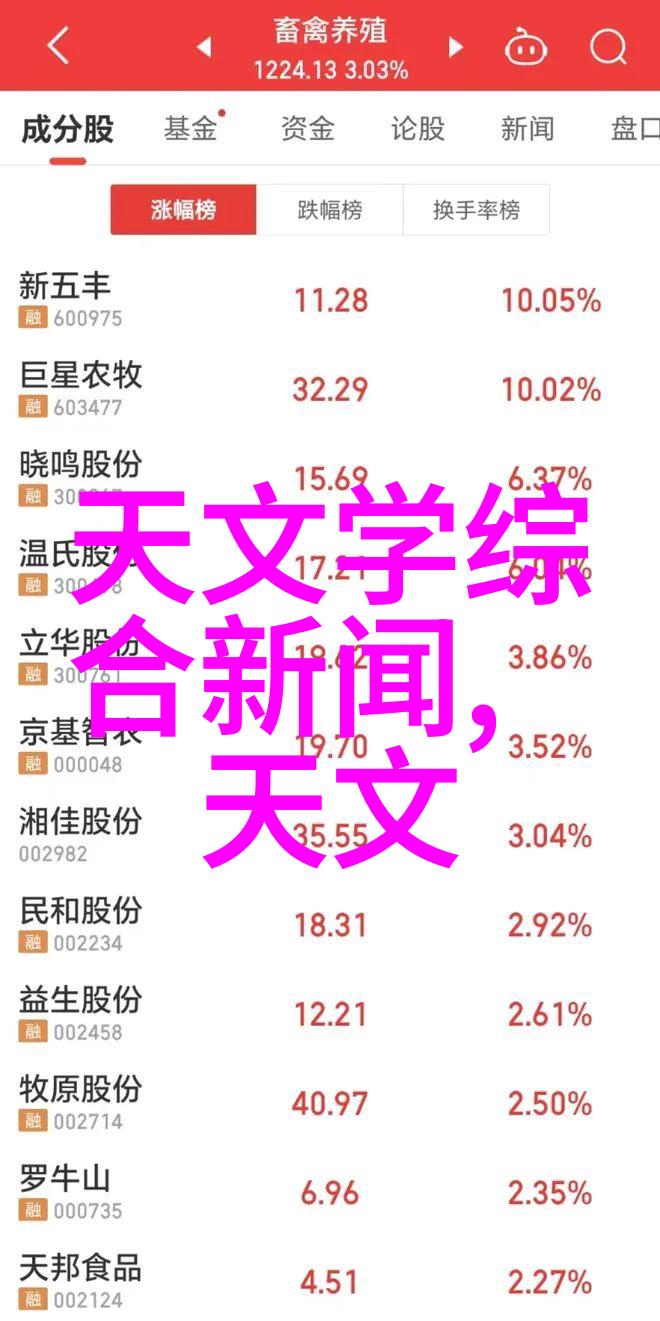Switch to the 跌幅榜 ranking

point(330,210)
